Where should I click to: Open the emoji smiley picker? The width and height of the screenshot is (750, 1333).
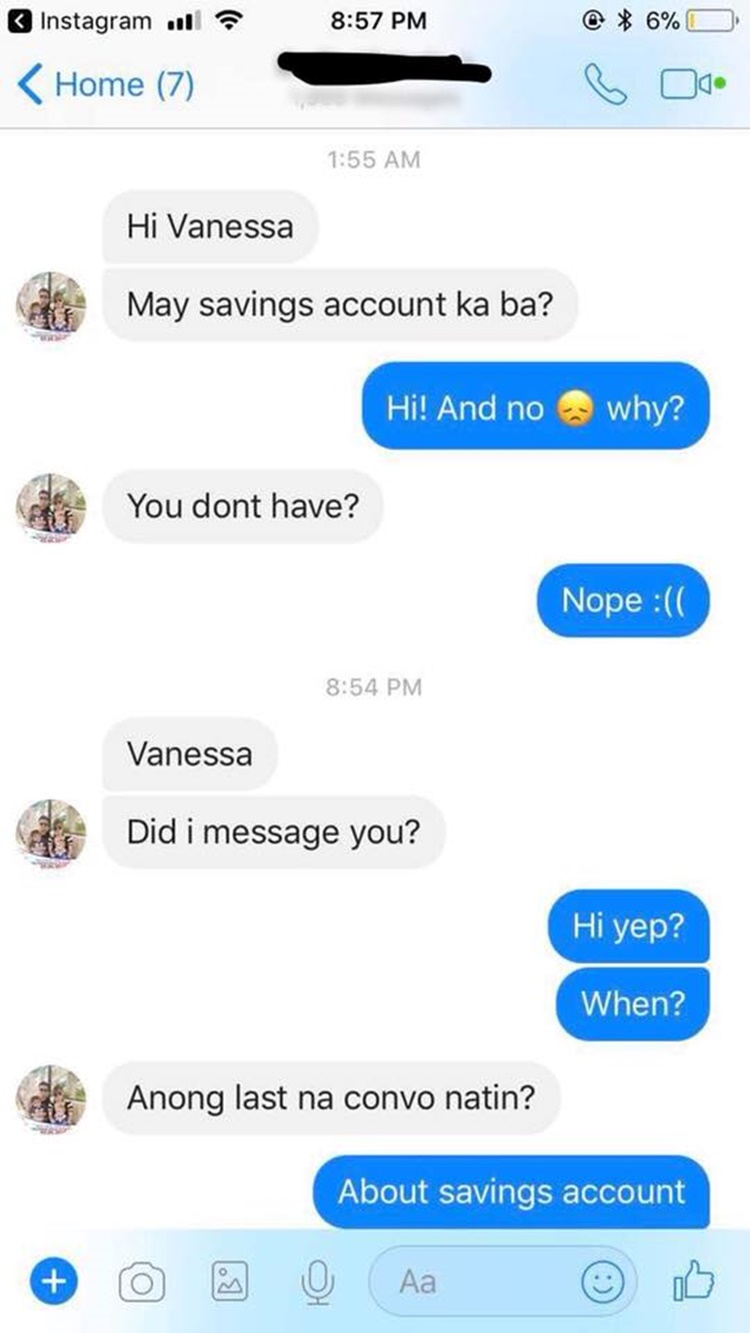[x=603, y=1281]
